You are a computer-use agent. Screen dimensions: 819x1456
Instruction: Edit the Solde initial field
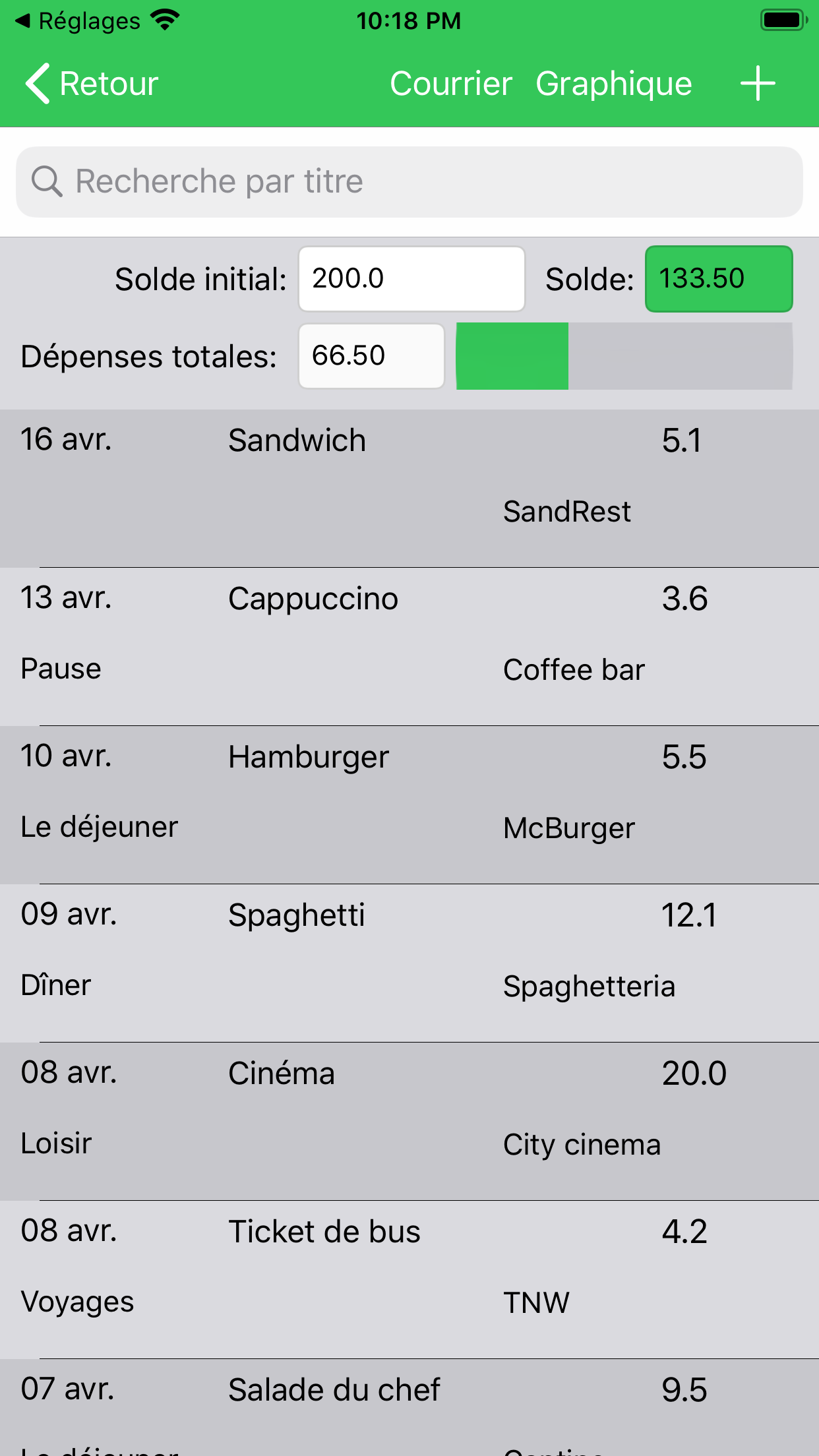(x=411, y=278)
